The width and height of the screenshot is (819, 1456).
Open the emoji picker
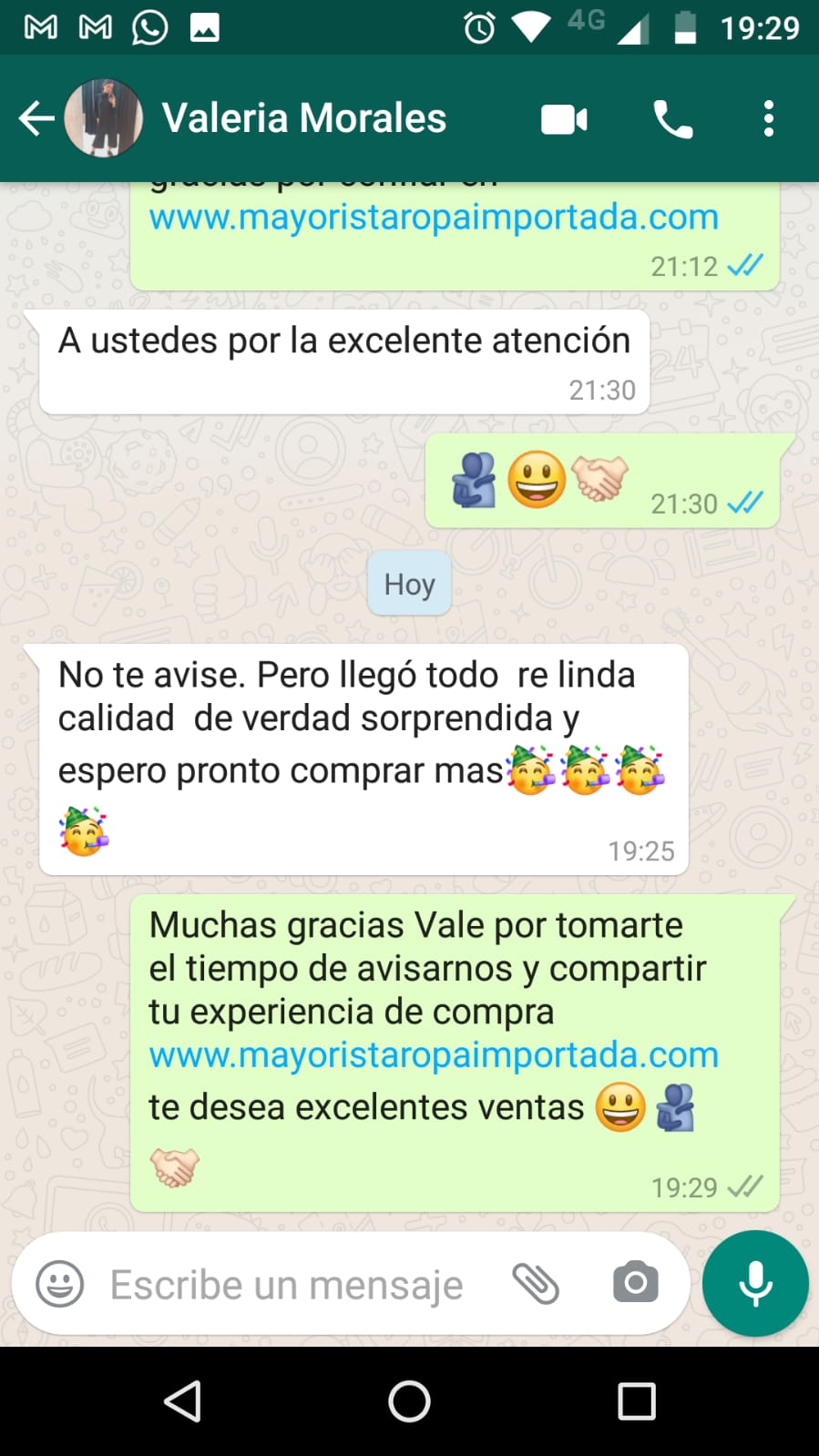[60, 1284]
